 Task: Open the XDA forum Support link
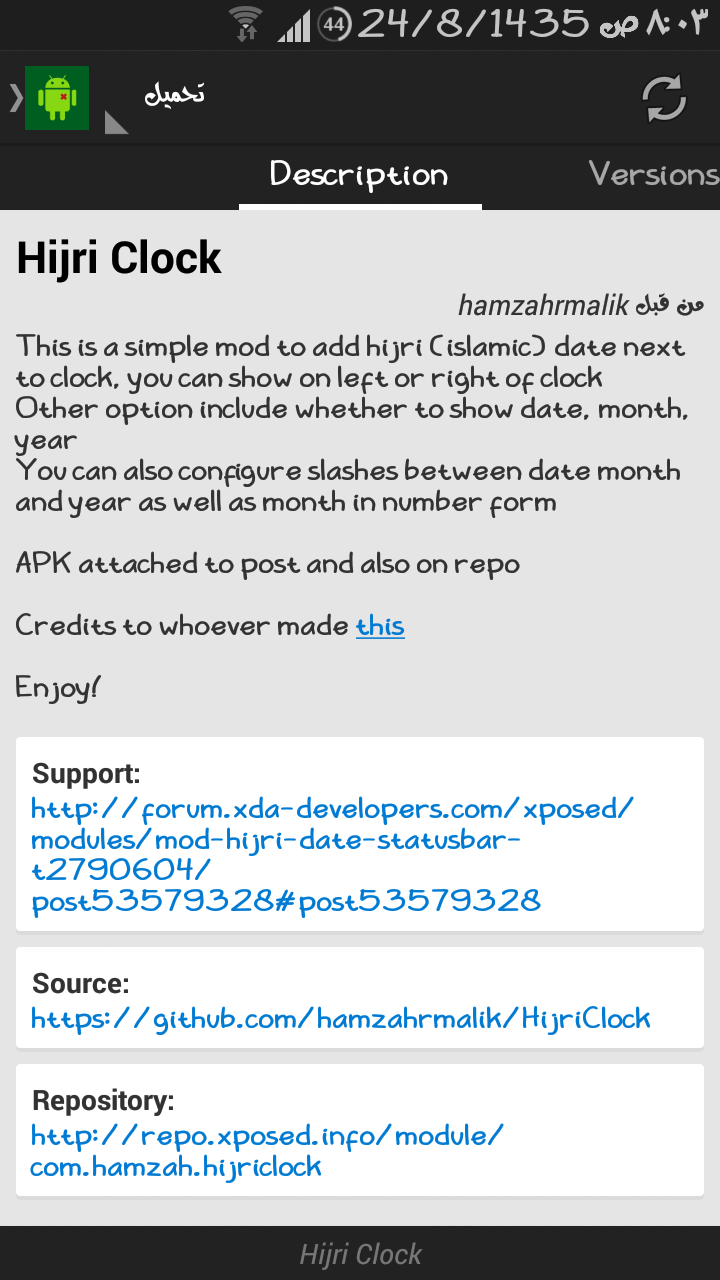coord(333,855)
